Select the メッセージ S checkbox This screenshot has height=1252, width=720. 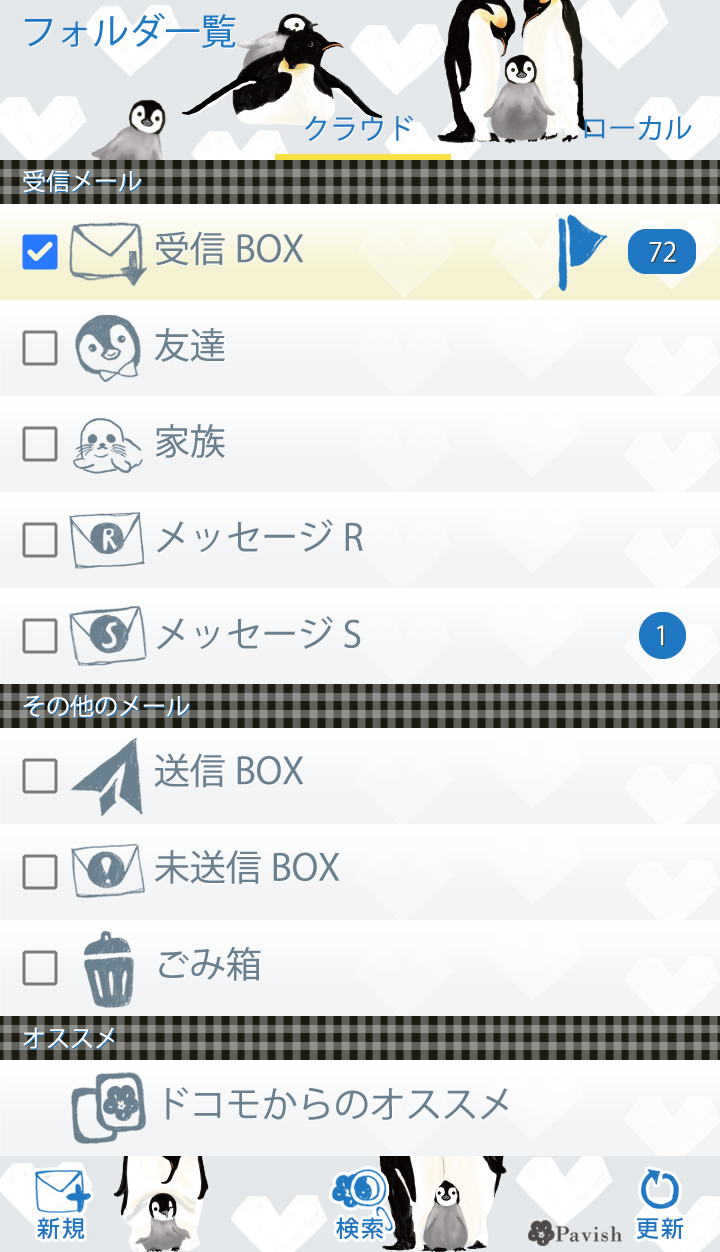pos(40,636)
